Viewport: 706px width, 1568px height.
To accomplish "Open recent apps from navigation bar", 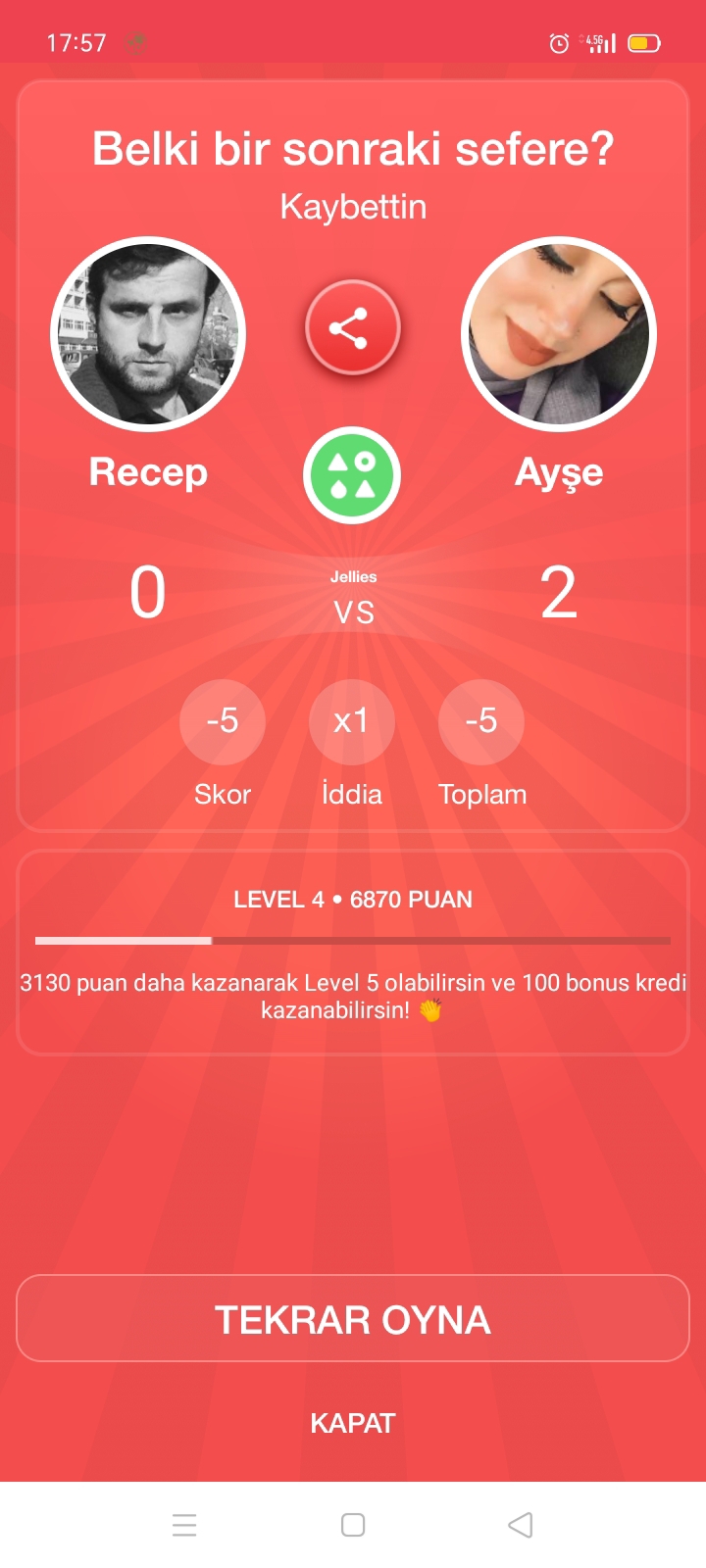I will pyautogui.click(x=184, y=1525).
